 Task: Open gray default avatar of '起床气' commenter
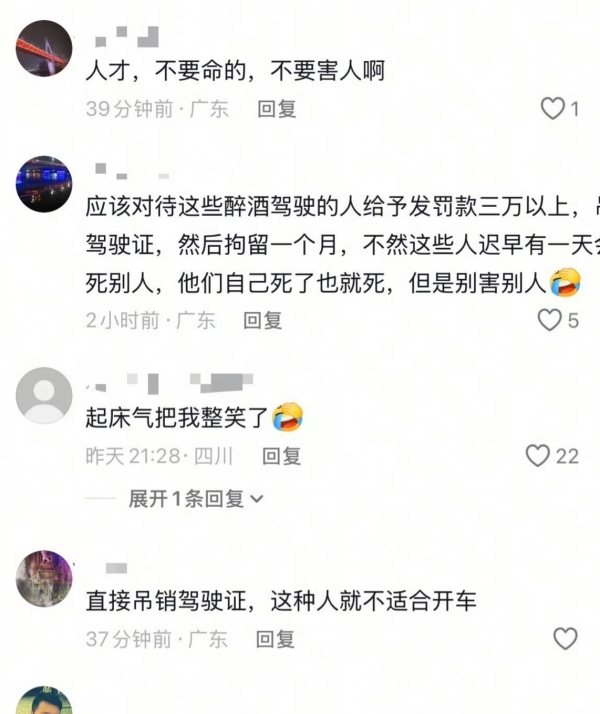(44, 395)
